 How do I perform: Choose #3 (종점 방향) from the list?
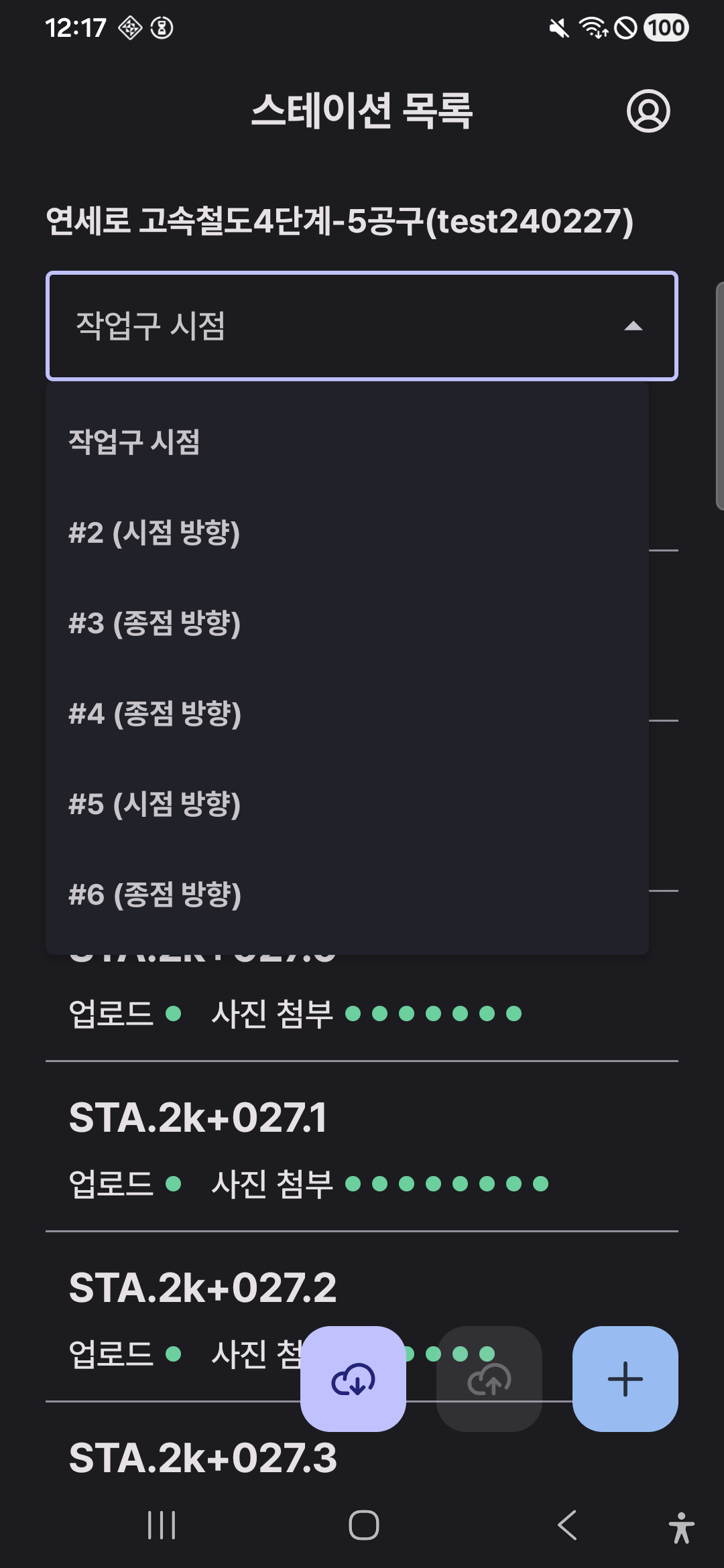coord(154,624)
